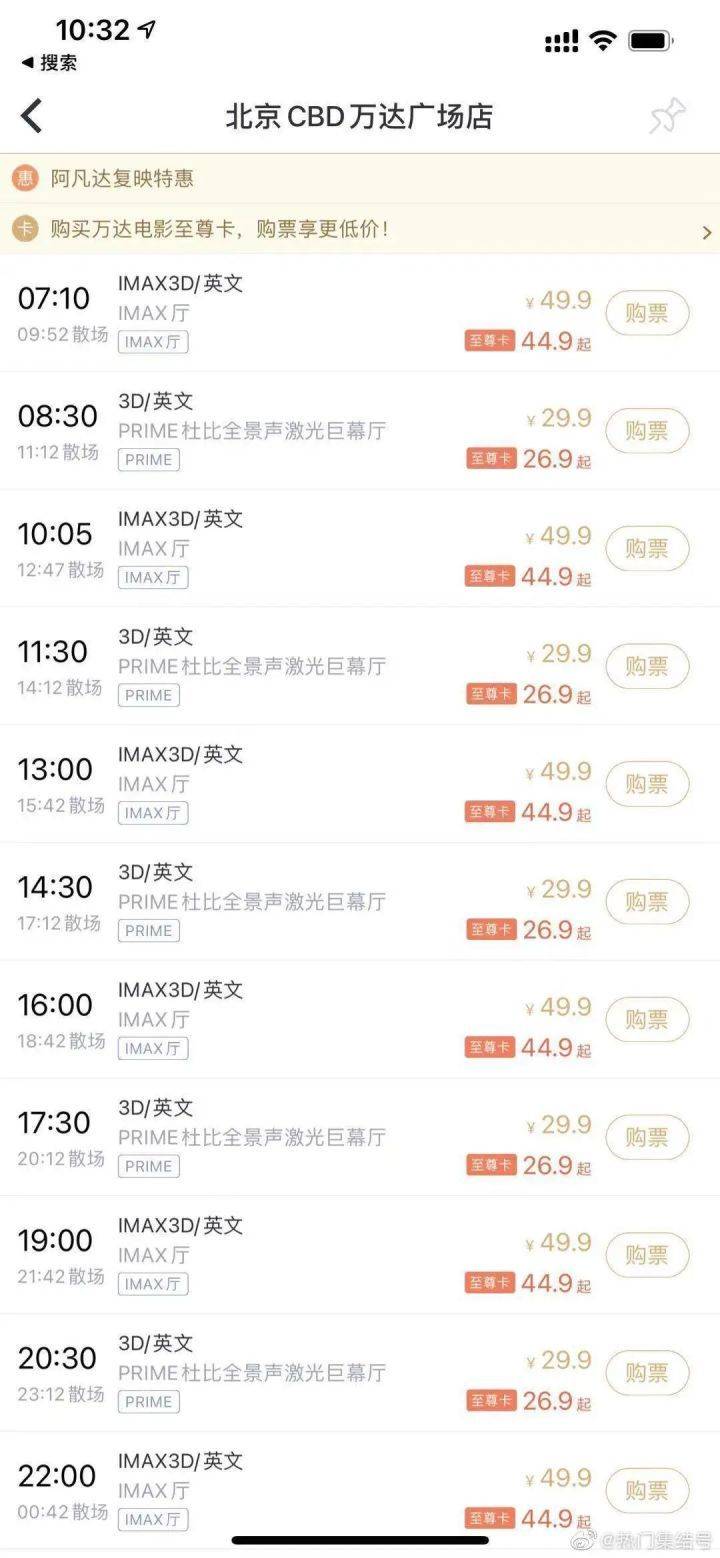Tap the 至尊卡 tag on the 07:10 IMAX showing

[x=489, y=341]
